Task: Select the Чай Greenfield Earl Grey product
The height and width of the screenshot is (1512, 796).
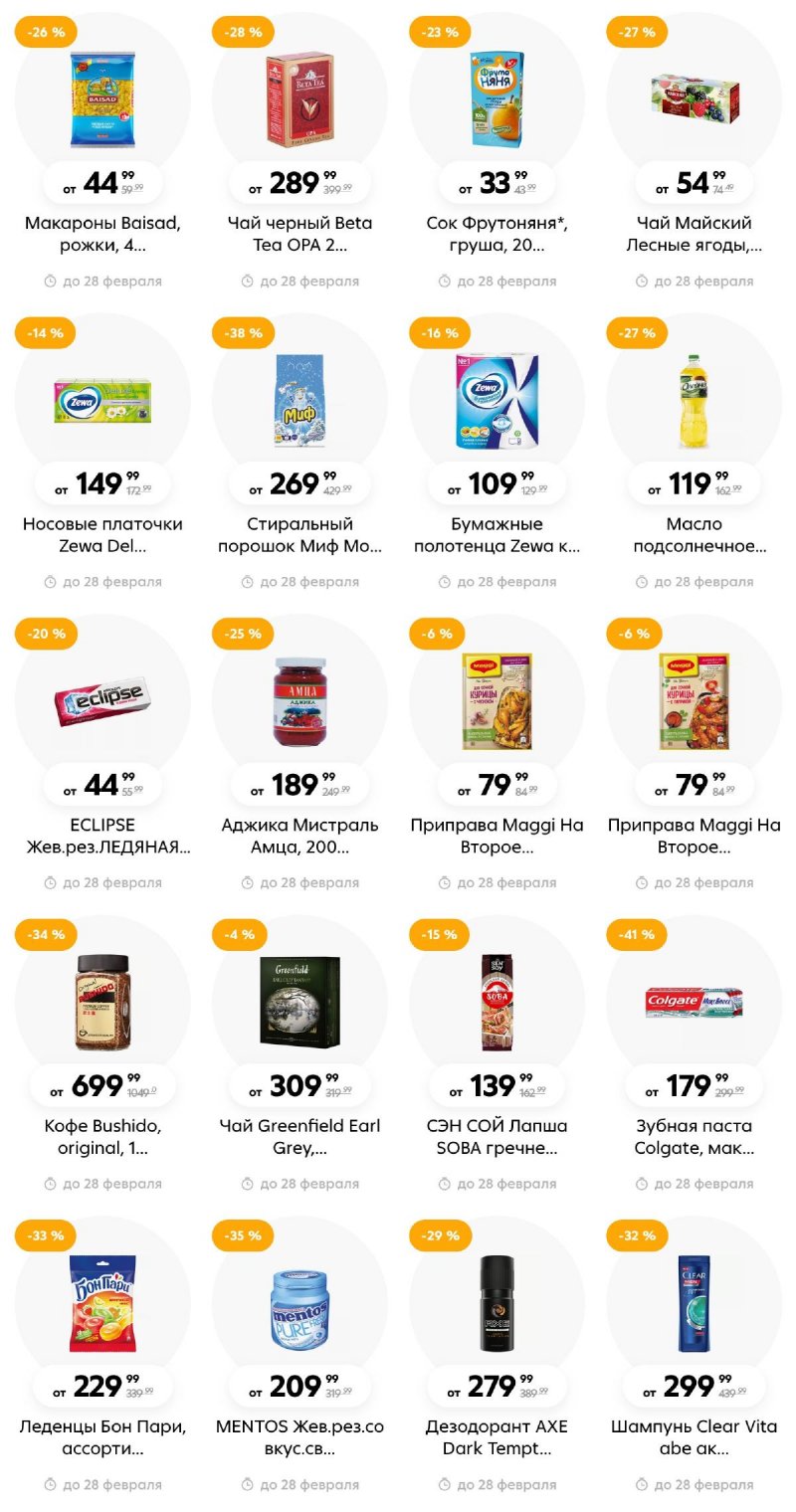Action: click(x=298, y=1003)
